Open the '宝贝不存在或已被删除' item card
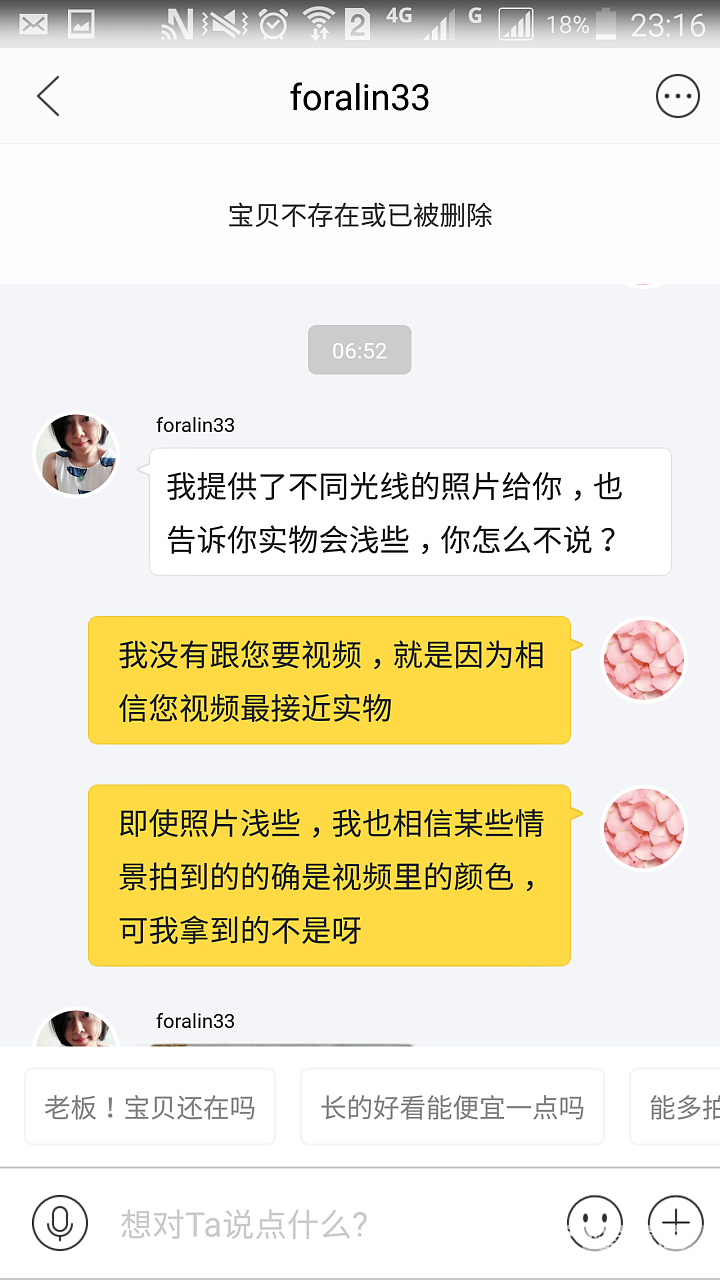This screenshot has height=1280, width=720. (360, 215)
